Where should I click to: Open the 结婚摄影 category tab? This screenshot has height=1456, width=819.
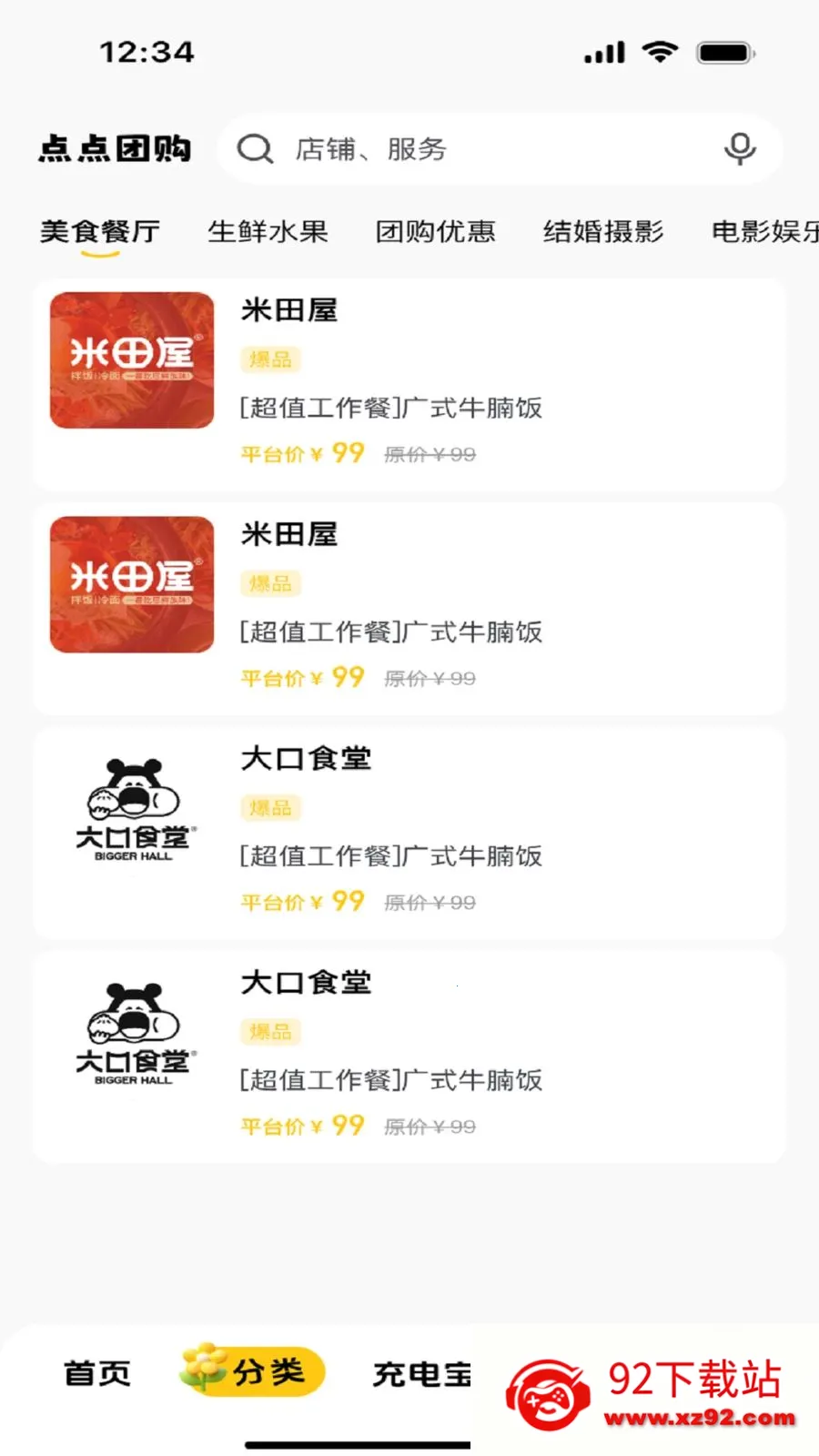tap(603, 232)
